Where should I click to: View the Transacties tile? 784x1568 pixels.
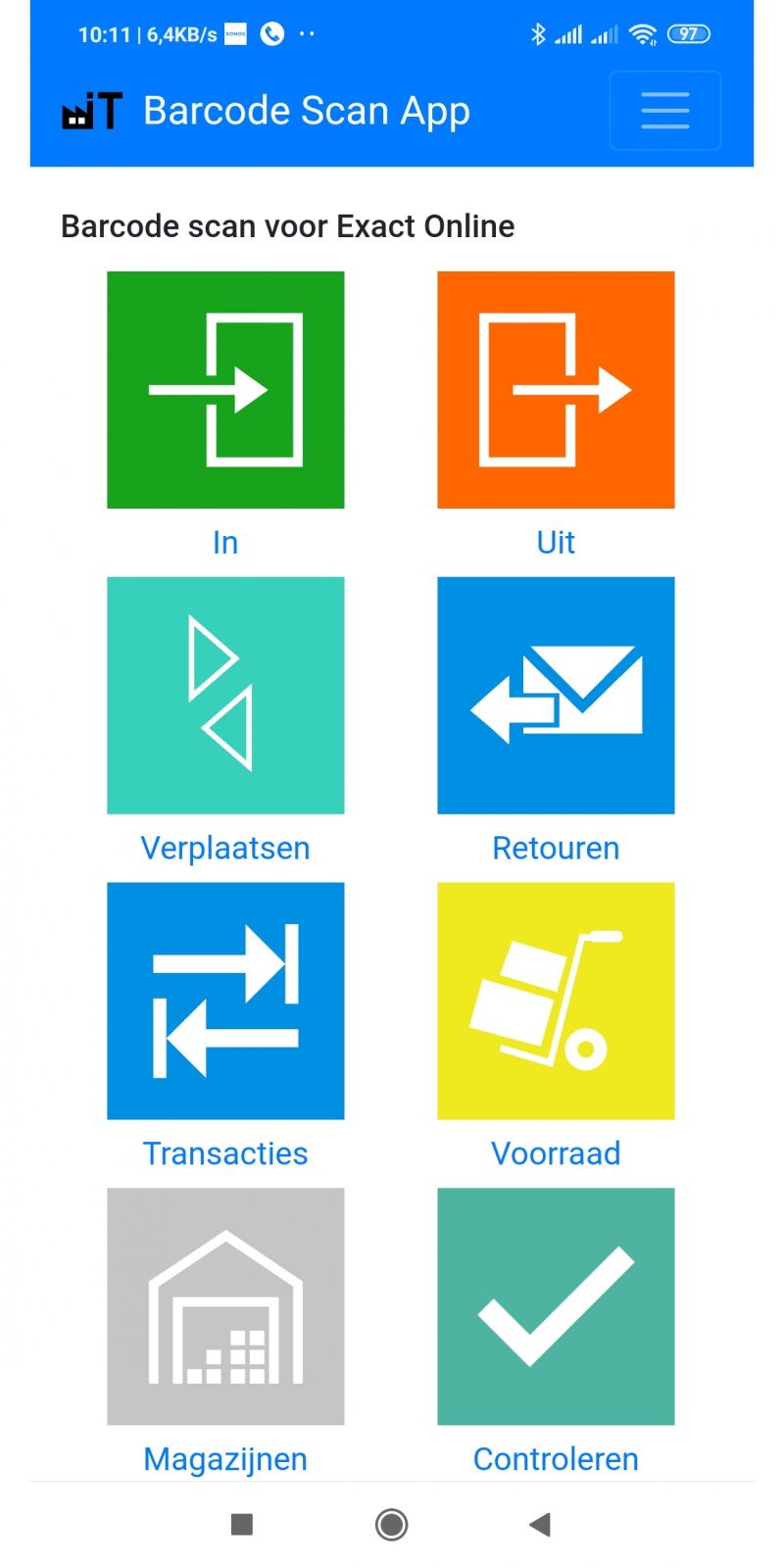pos(225,1002)
